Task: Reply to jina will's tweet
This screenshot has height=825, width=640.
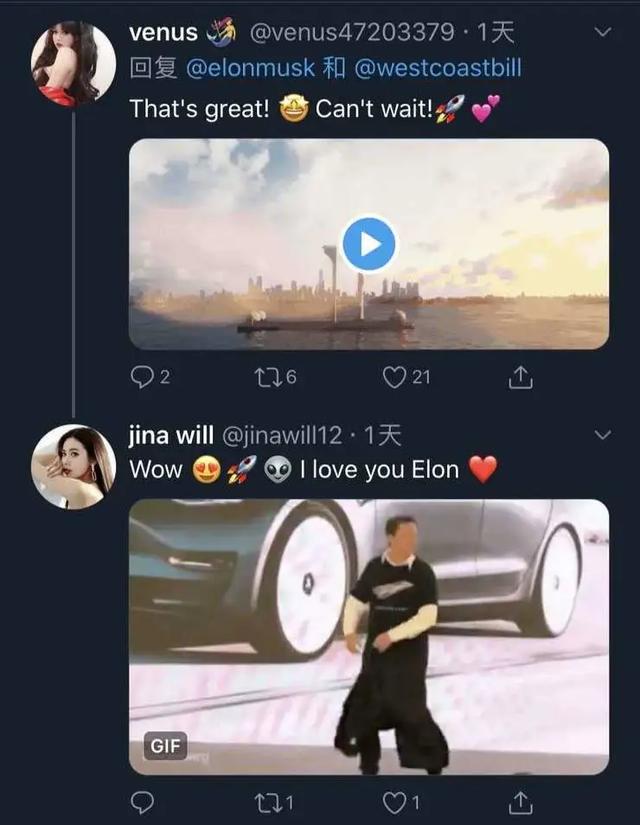Action: (142, 802)
